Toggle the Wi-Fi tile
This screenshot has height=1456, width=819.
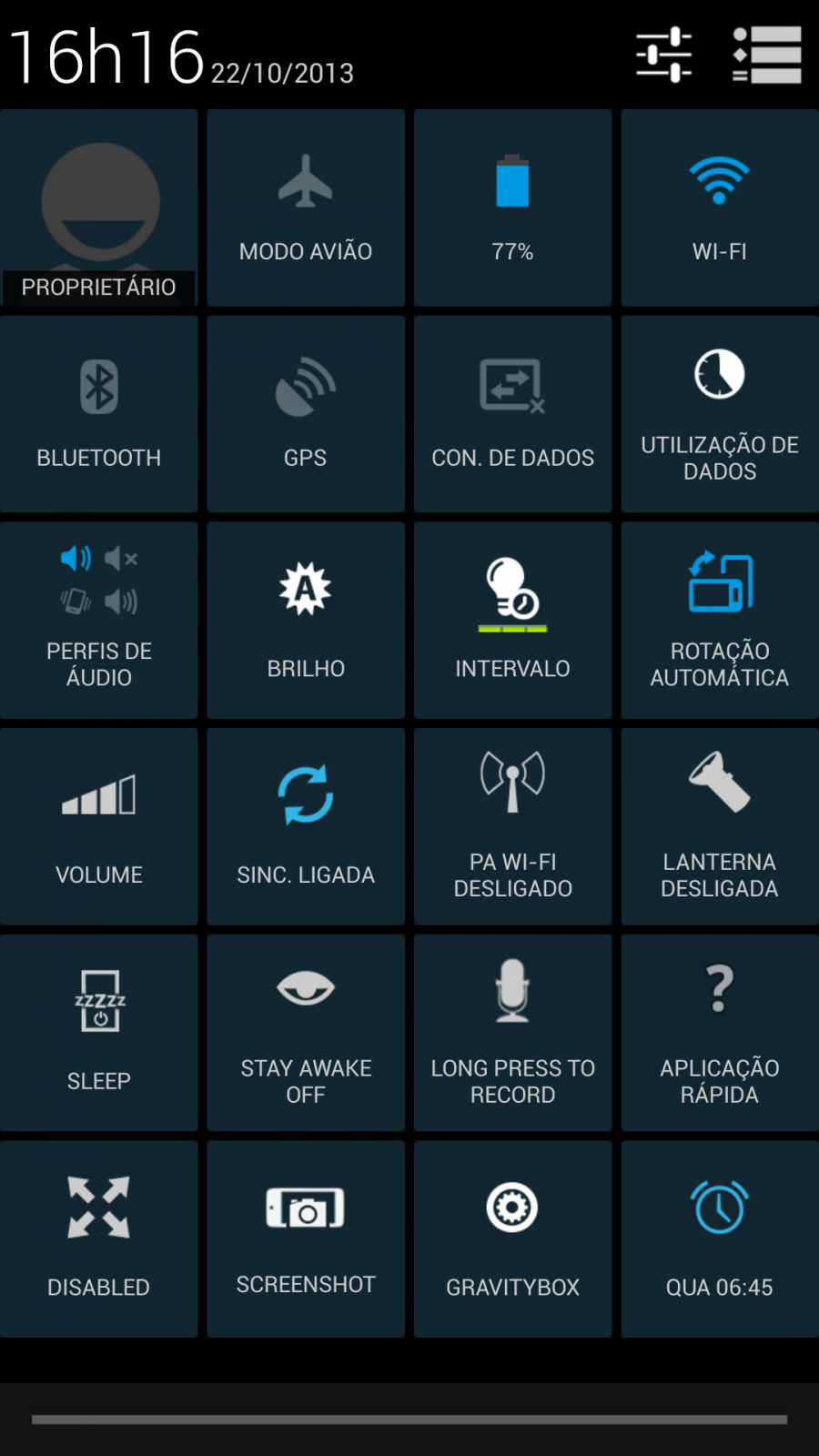pos(720,207)
